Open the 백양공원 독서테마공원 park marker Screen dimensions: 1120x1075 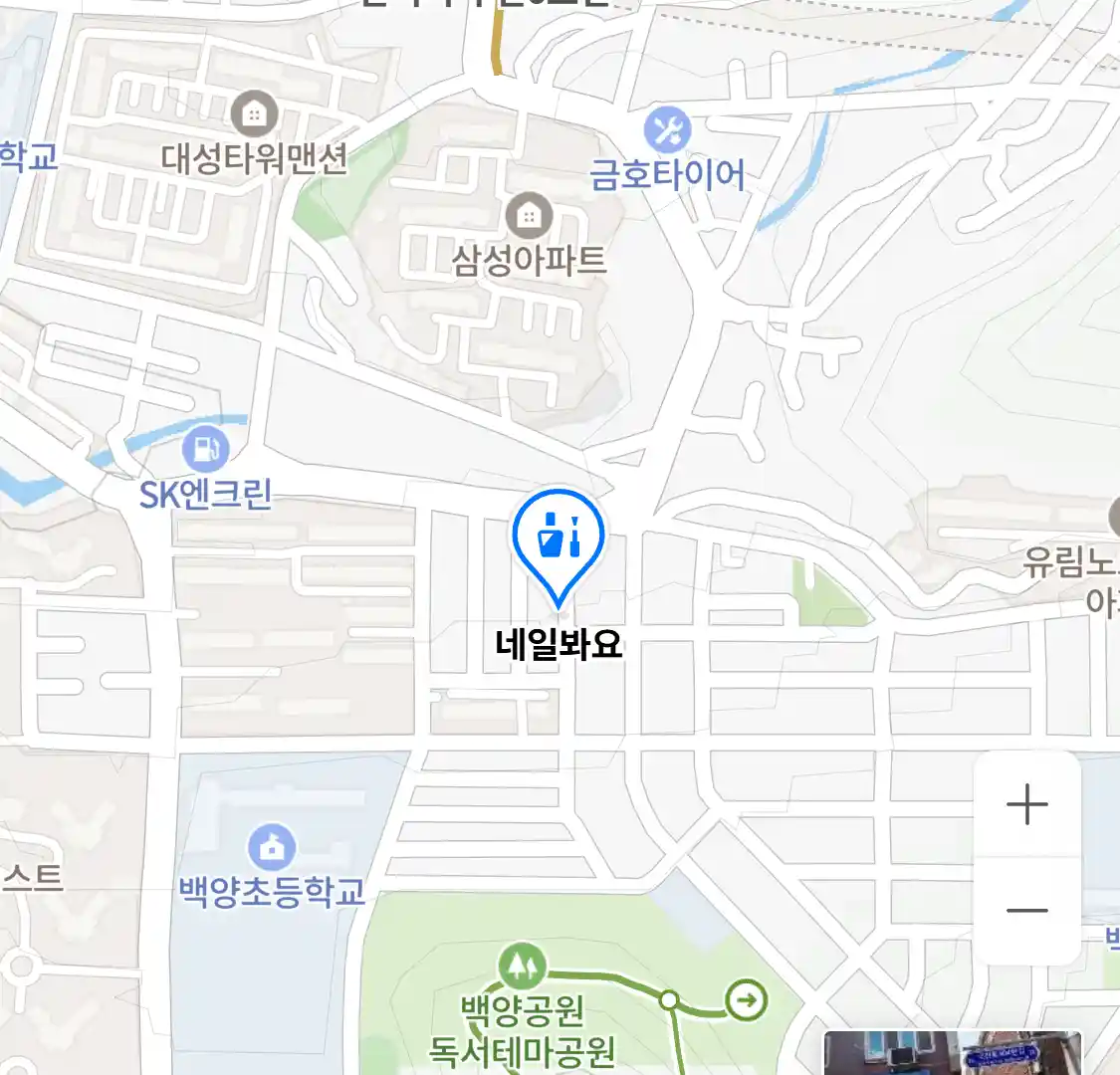(522, 966)
